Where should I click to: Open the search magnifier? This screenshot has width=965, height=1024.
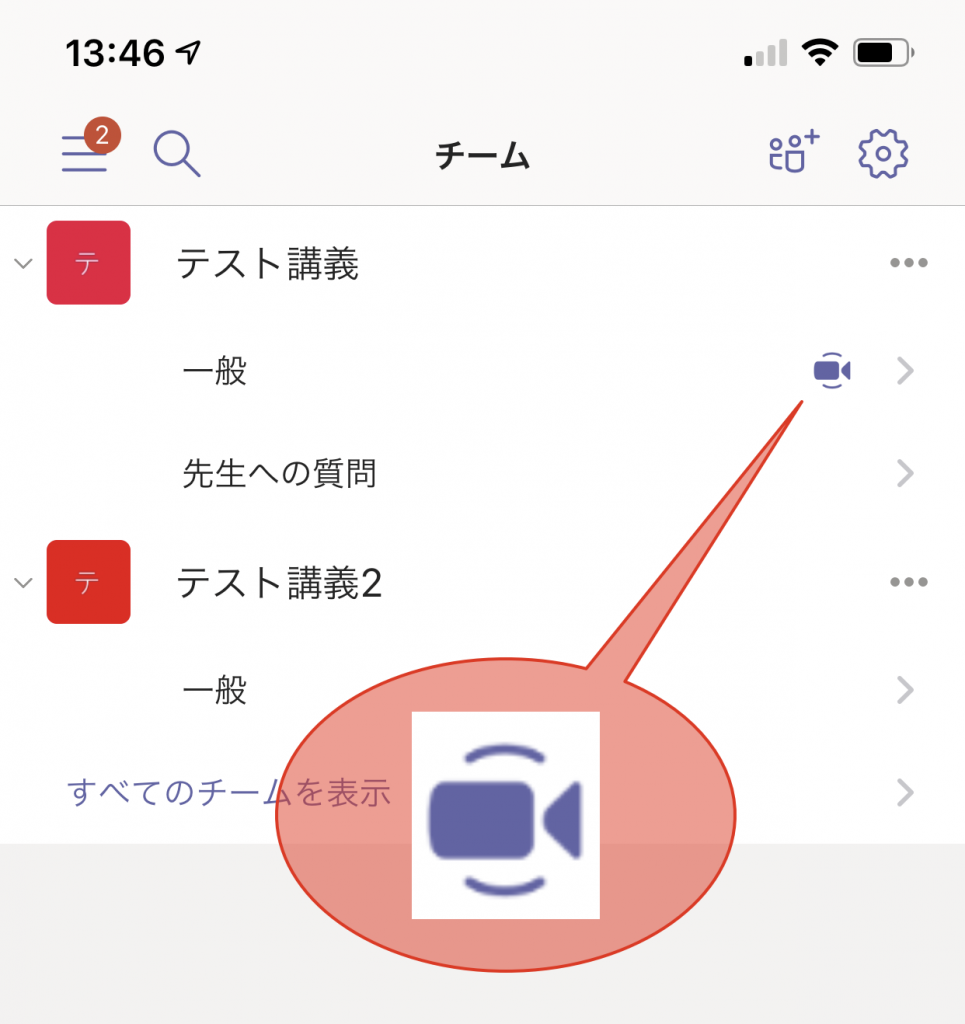tap(176, 154)
